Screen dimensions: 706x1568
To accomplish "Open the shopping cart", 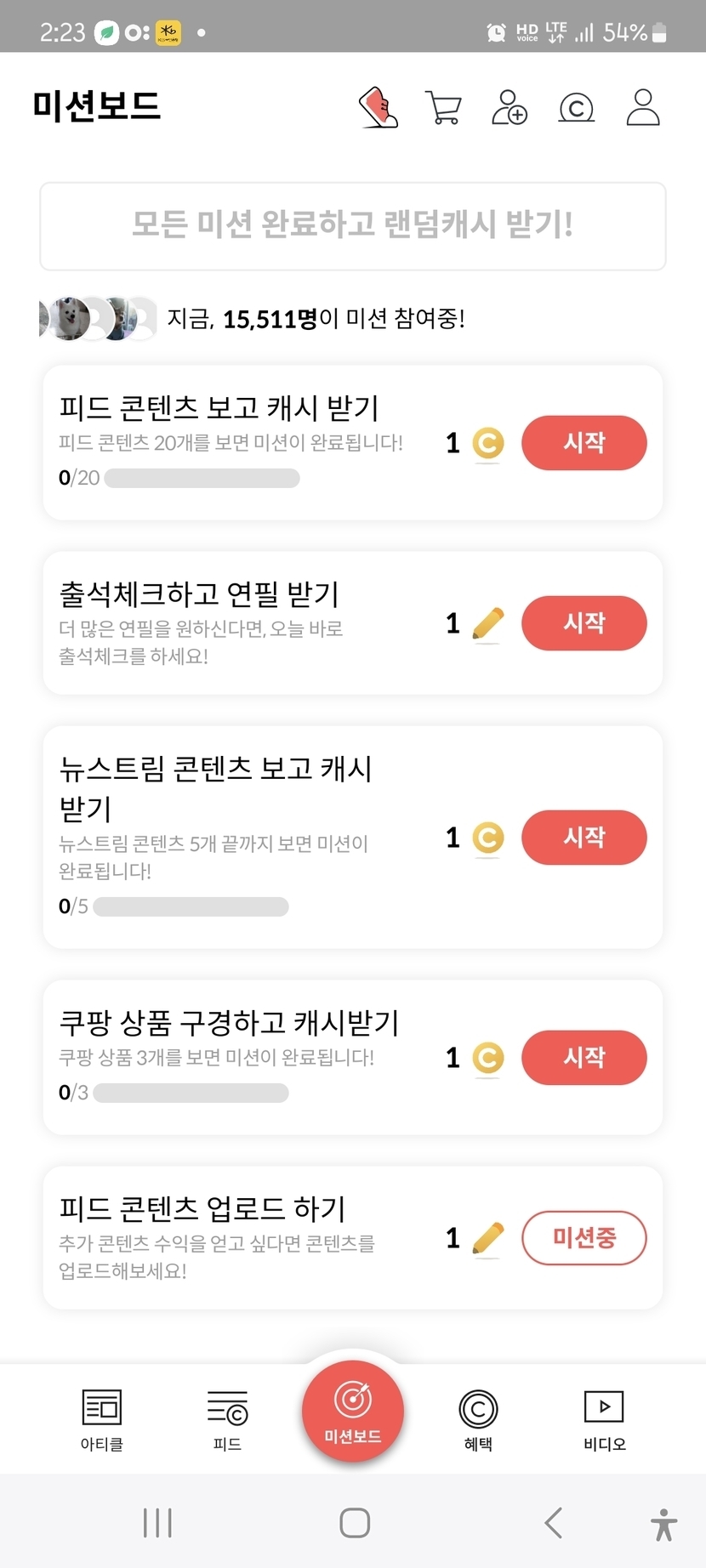I will click(x=443, y=108).
